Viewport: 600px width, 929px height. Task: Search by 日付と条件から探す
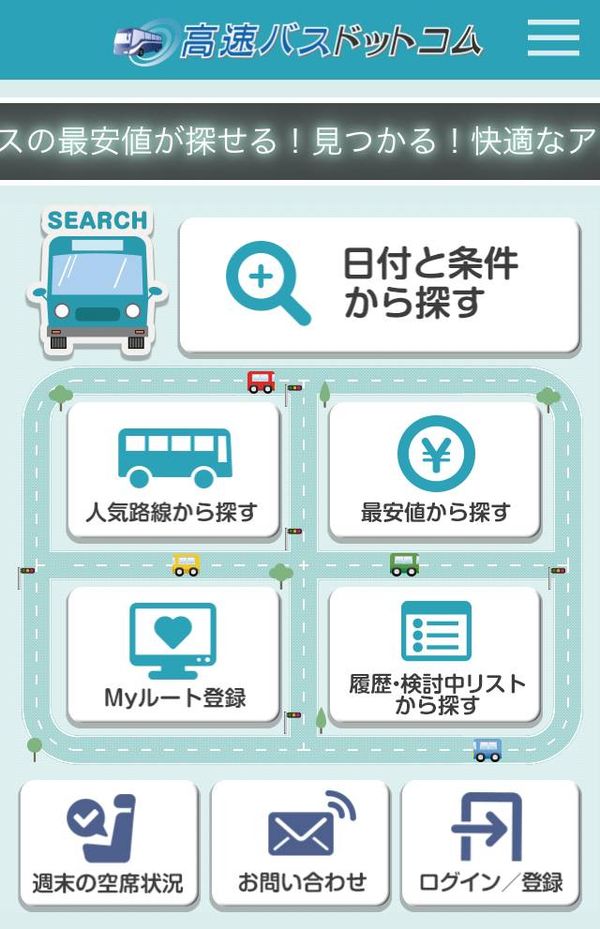379,286
